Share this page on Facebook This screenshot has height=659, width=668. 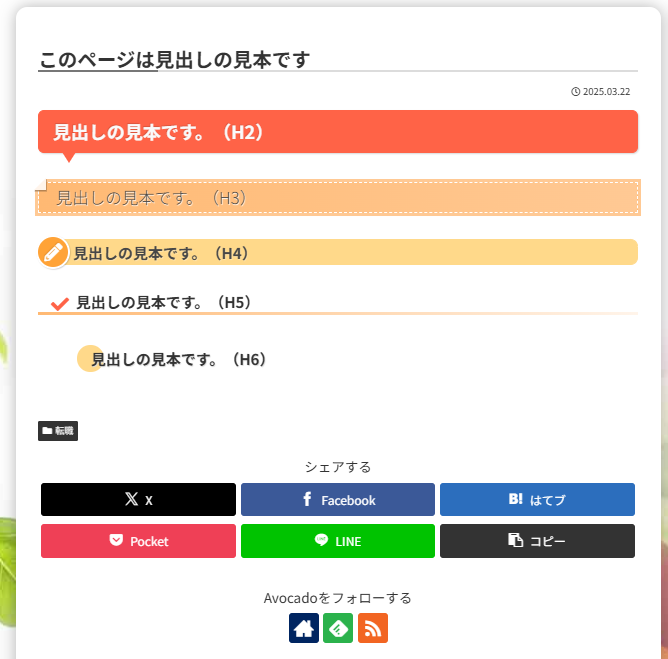point(338,500)
